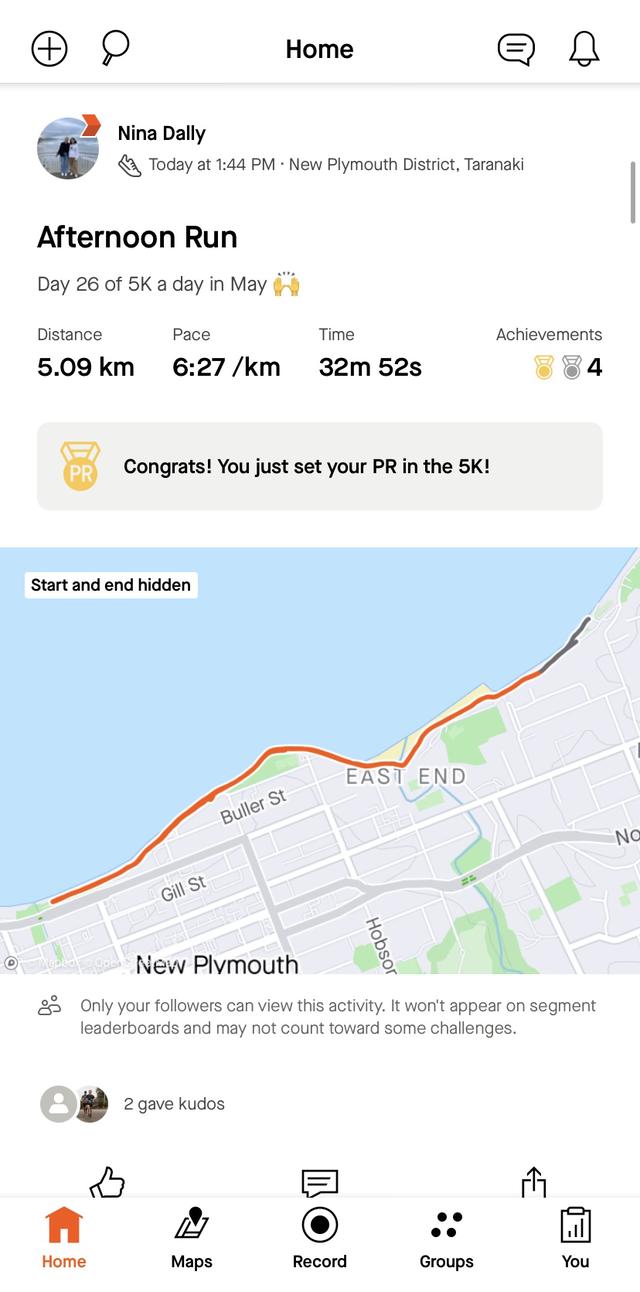640x1292 pixels.
Task: Switch to the Maps tab
Action: coord(191,1238)
